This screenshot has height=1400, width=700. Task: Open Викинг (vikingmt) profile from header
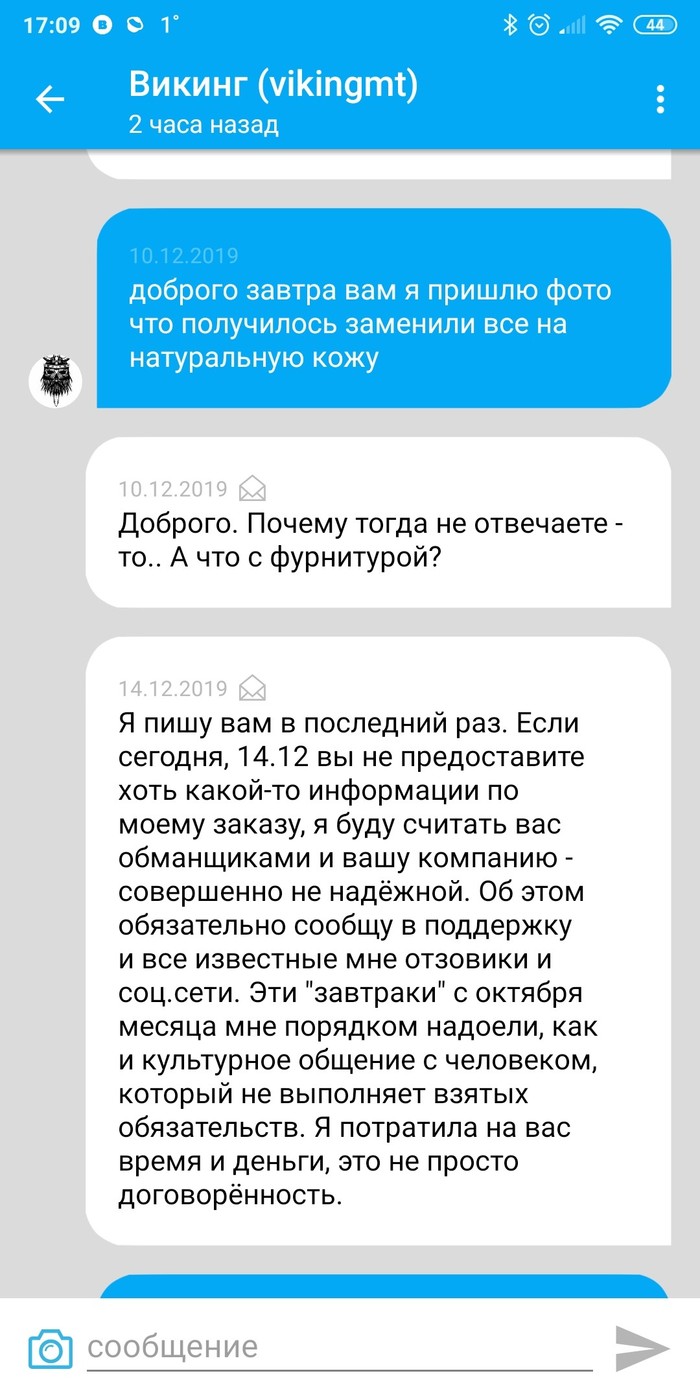(273, 86)
